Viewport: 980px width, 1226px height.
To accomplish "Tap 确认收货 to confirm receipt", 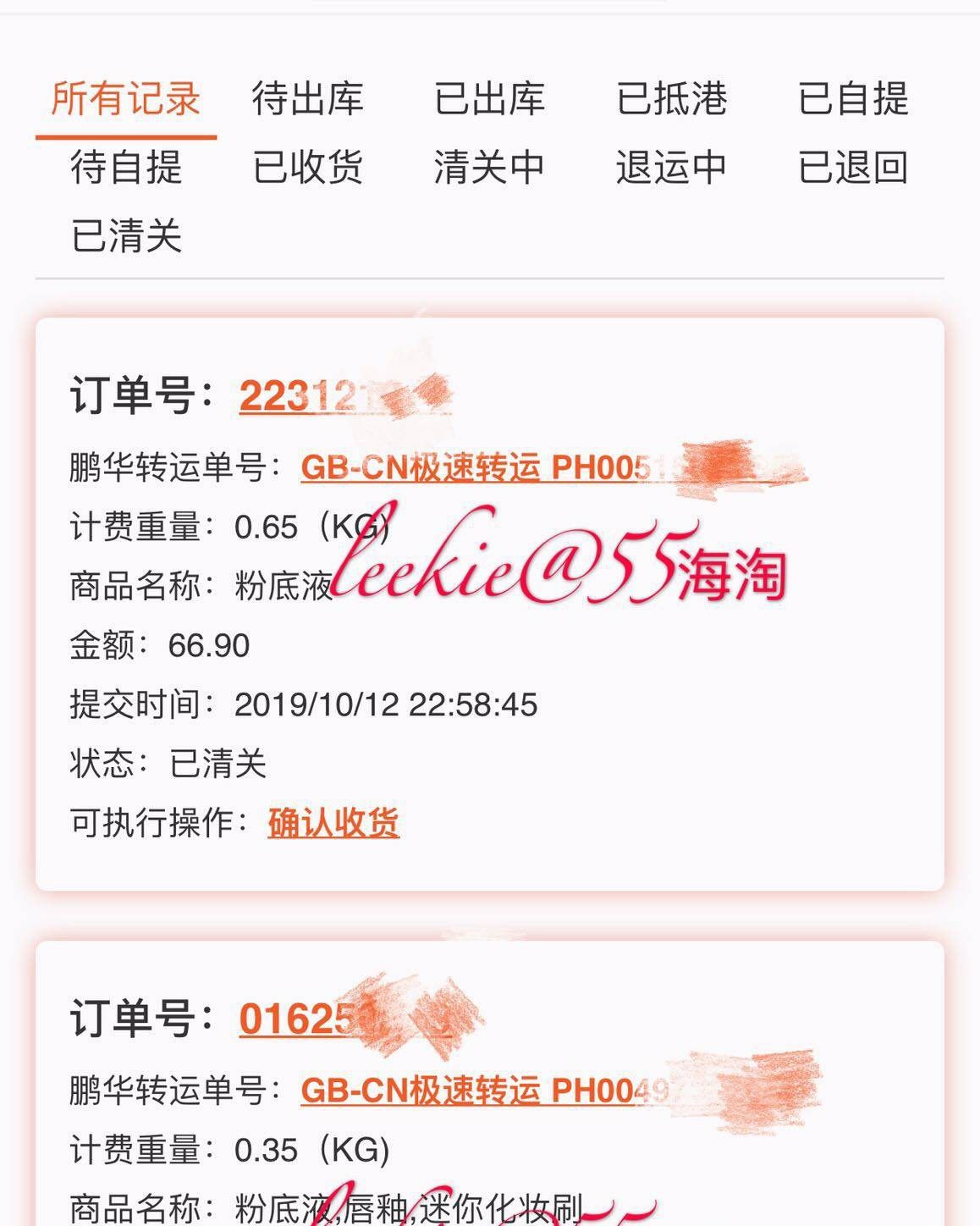I will (333, 822).
